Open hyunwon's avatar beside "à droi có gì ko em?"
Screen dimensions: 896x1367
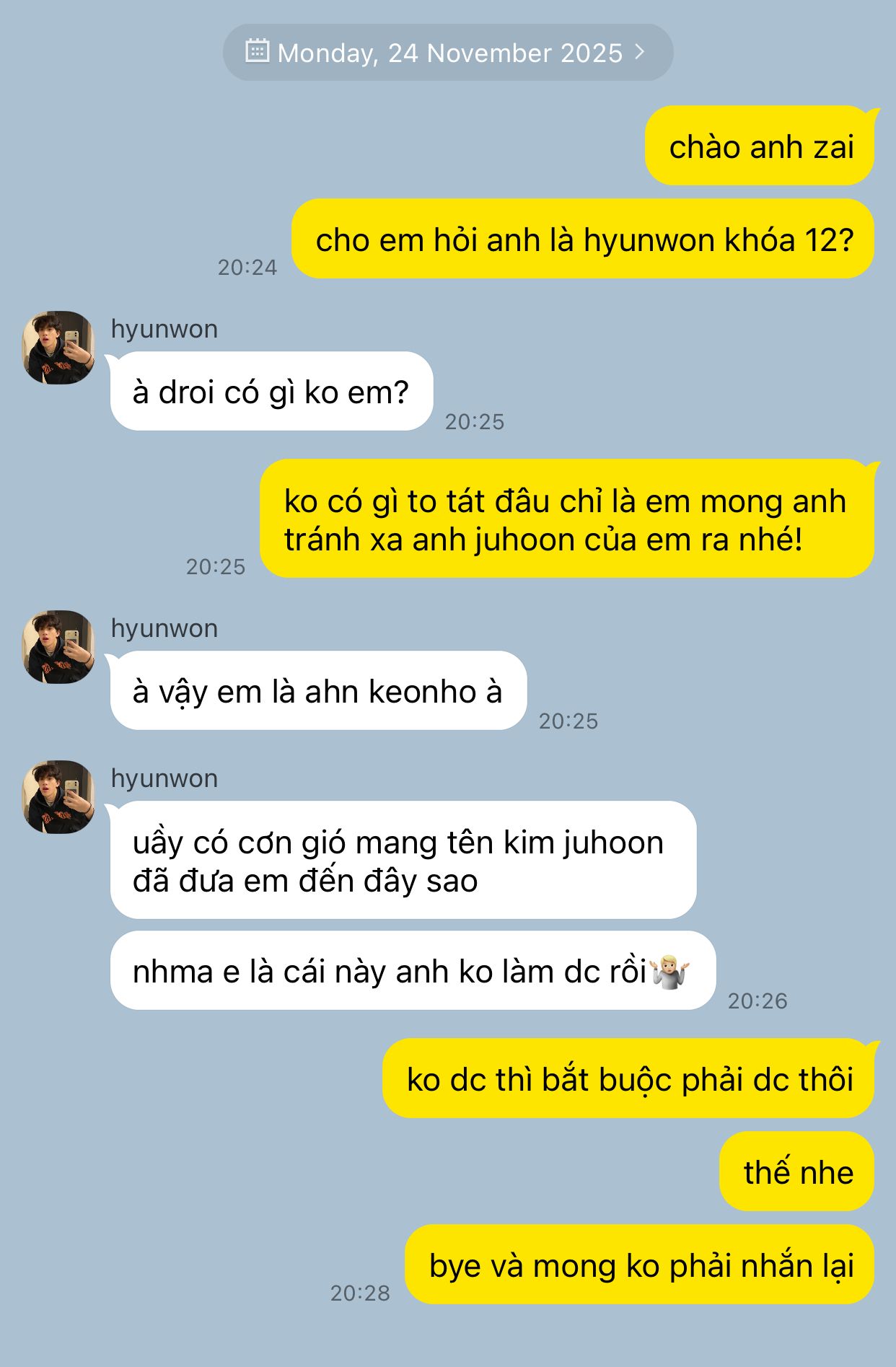pos(58,348)
